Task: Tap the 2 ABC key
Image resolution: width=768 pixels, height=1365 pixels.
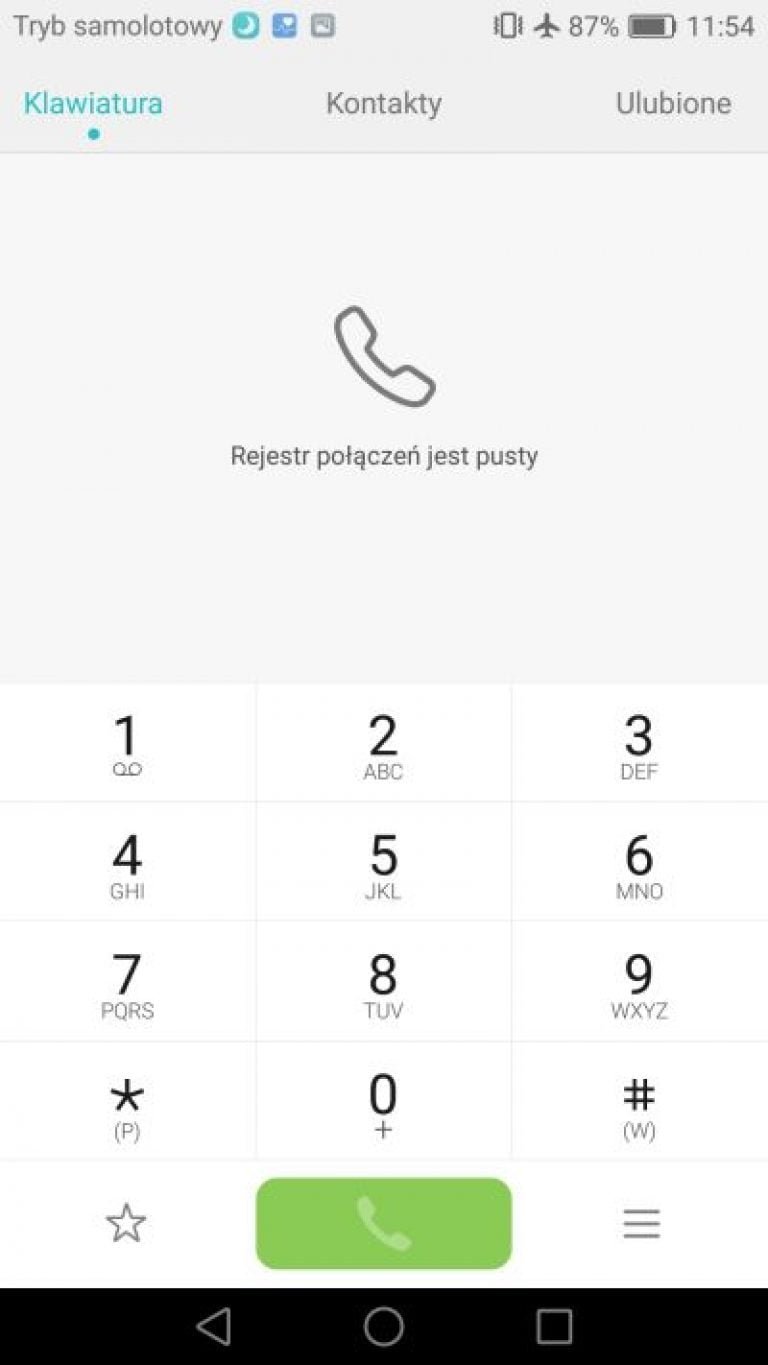Action: point(383,743)
